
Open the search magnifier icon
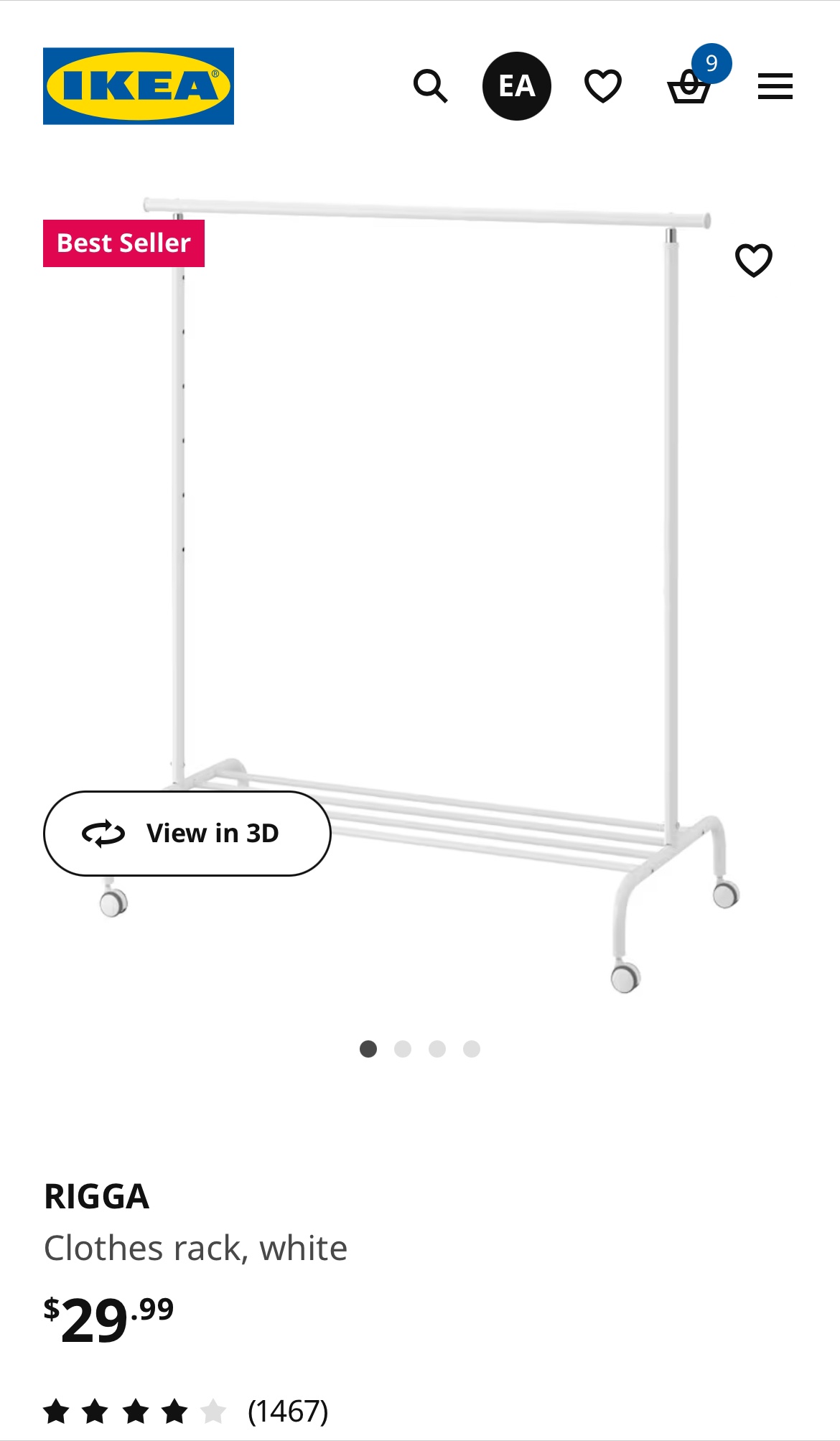tap(431, 86)
